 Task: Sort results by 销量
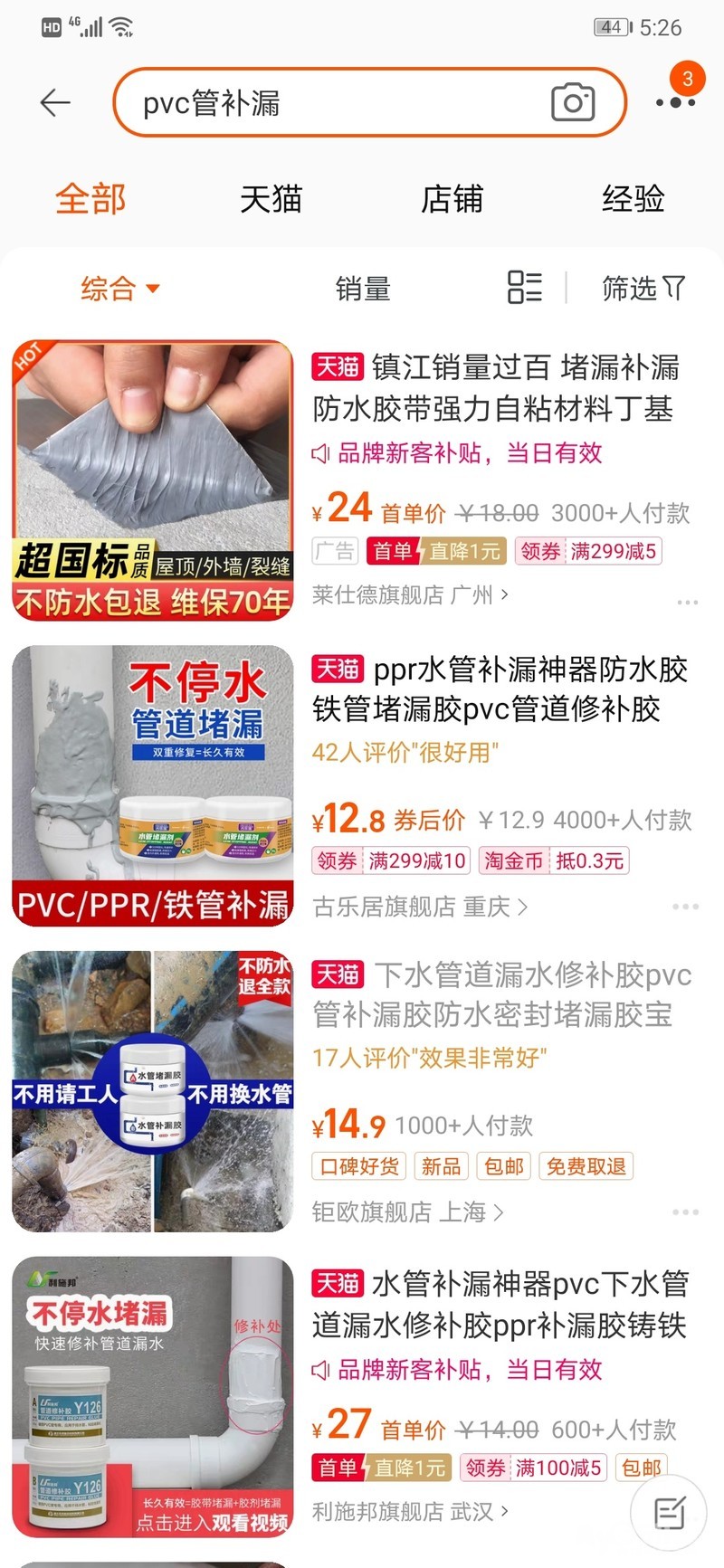pyautogui.click(x=362, y=289)
